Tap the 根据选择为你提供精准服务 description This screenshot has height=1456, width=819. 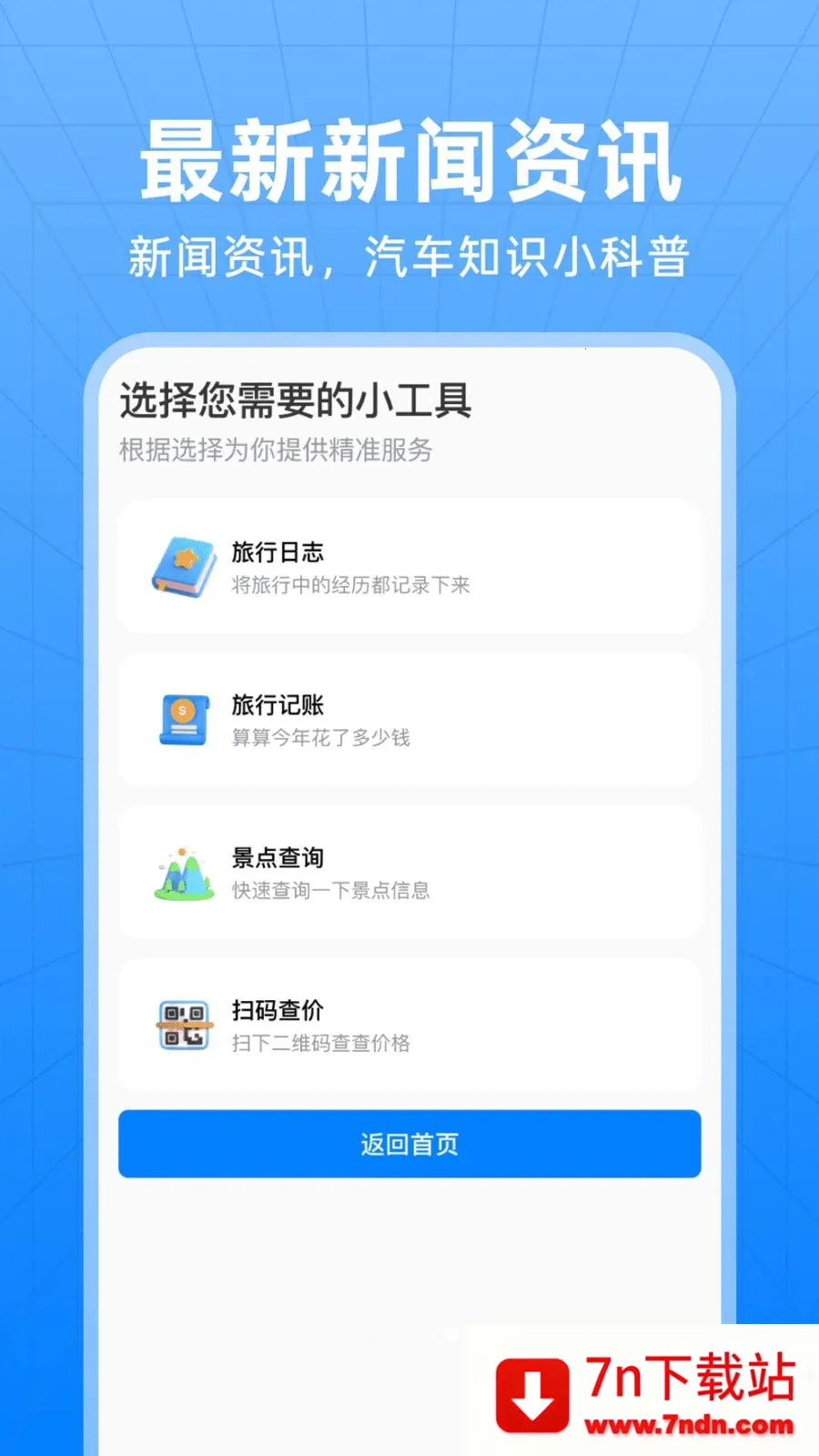coord(276,450)
